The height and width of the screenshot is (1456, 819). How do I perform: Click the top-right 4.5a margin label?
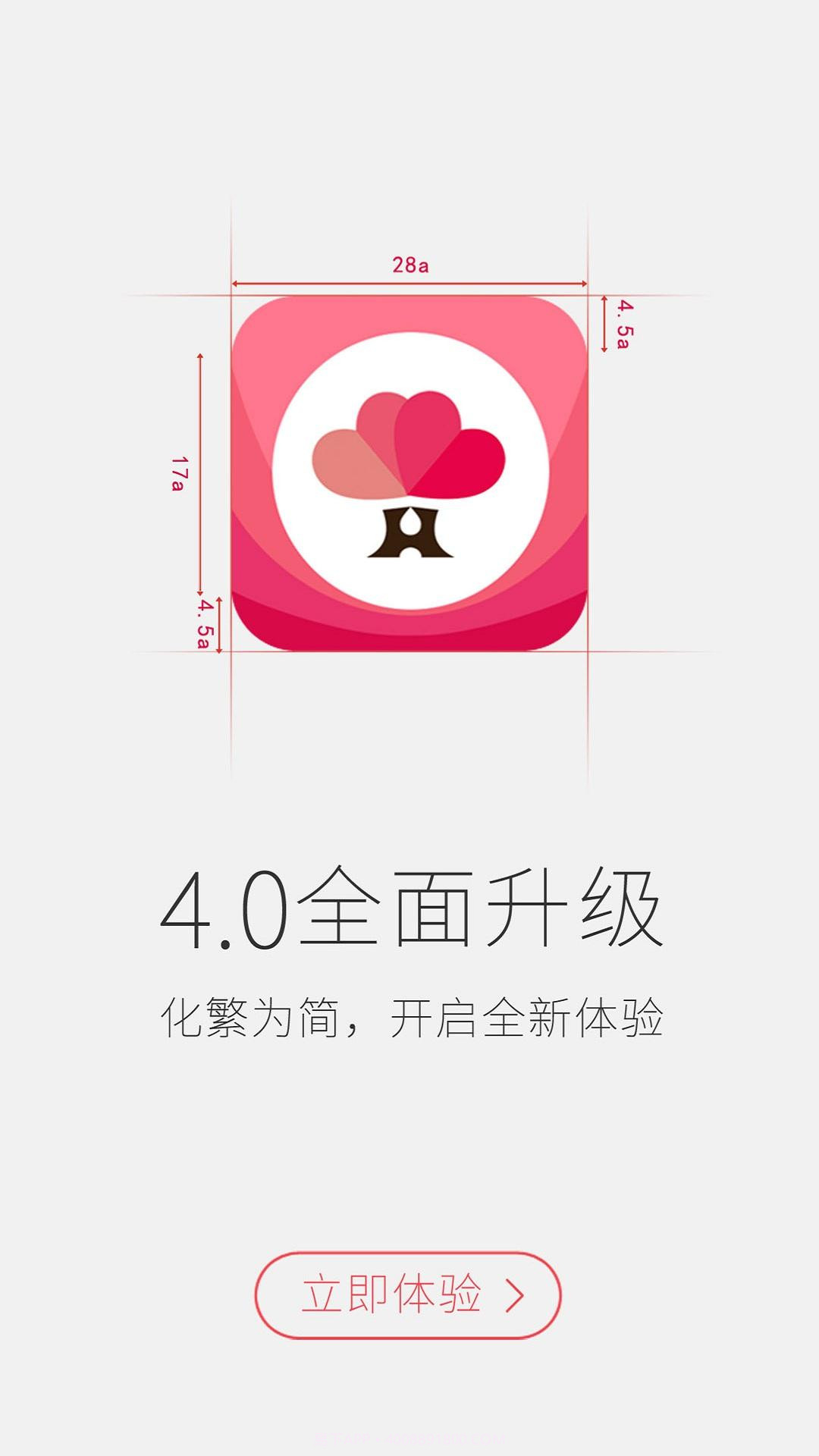(x=623, y=324)
